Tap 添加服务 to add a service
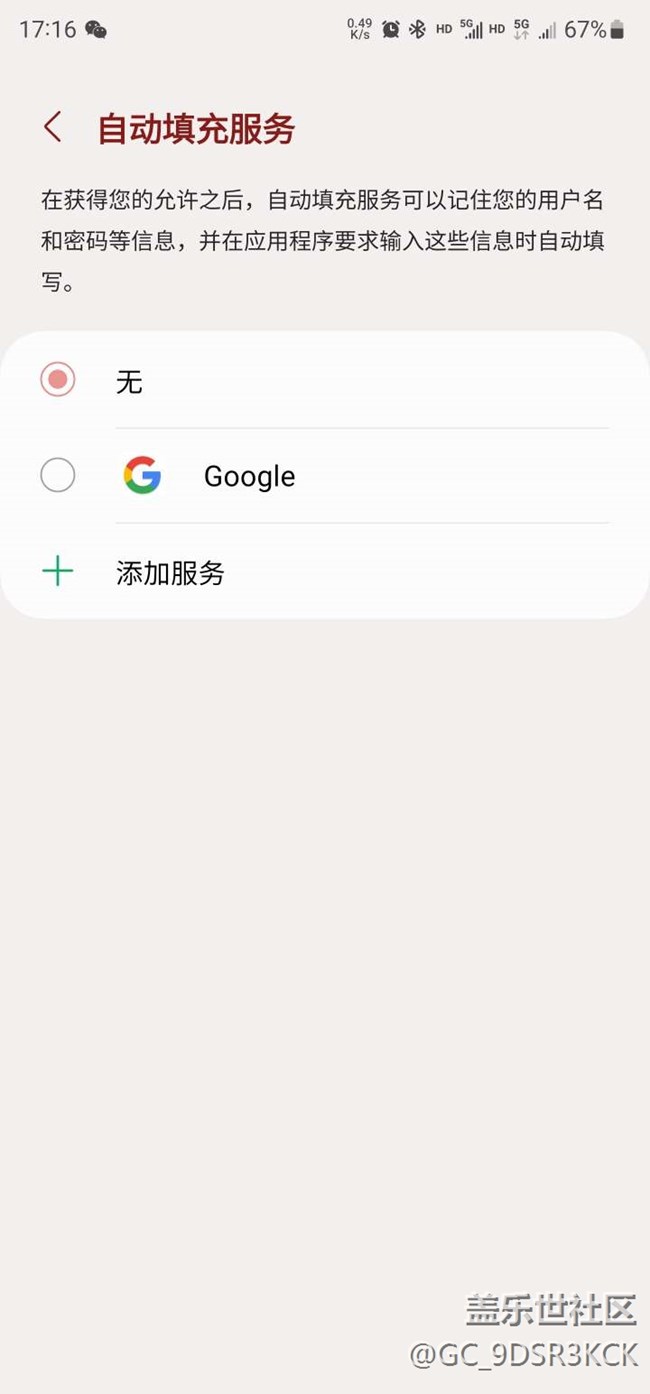 pos(170,573)
